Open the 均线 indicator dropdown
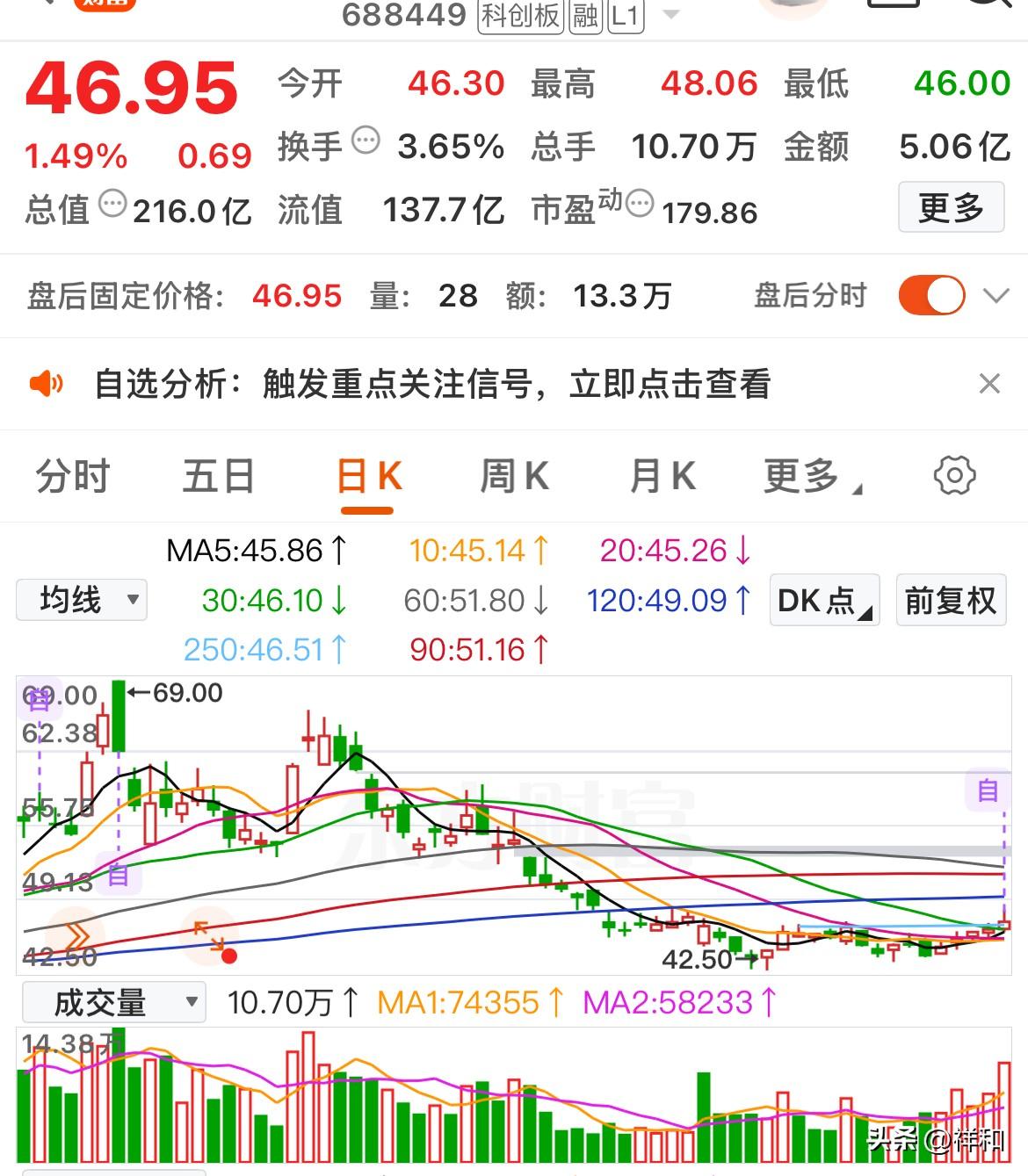Image resolution: width=1028 pixels, height=1176 pixels. (82, 601)
